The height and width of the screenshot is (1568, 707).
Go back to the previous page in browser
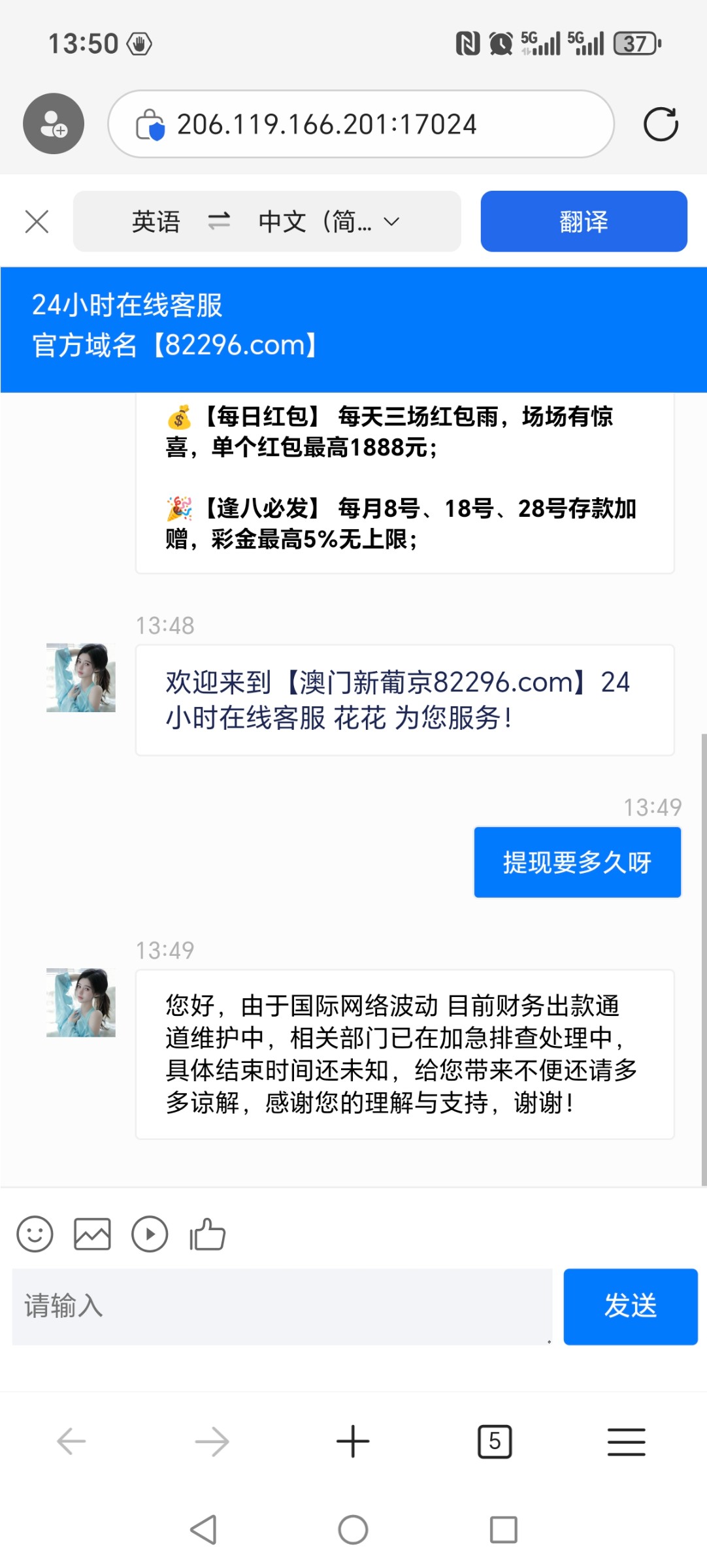(71, 1441)
